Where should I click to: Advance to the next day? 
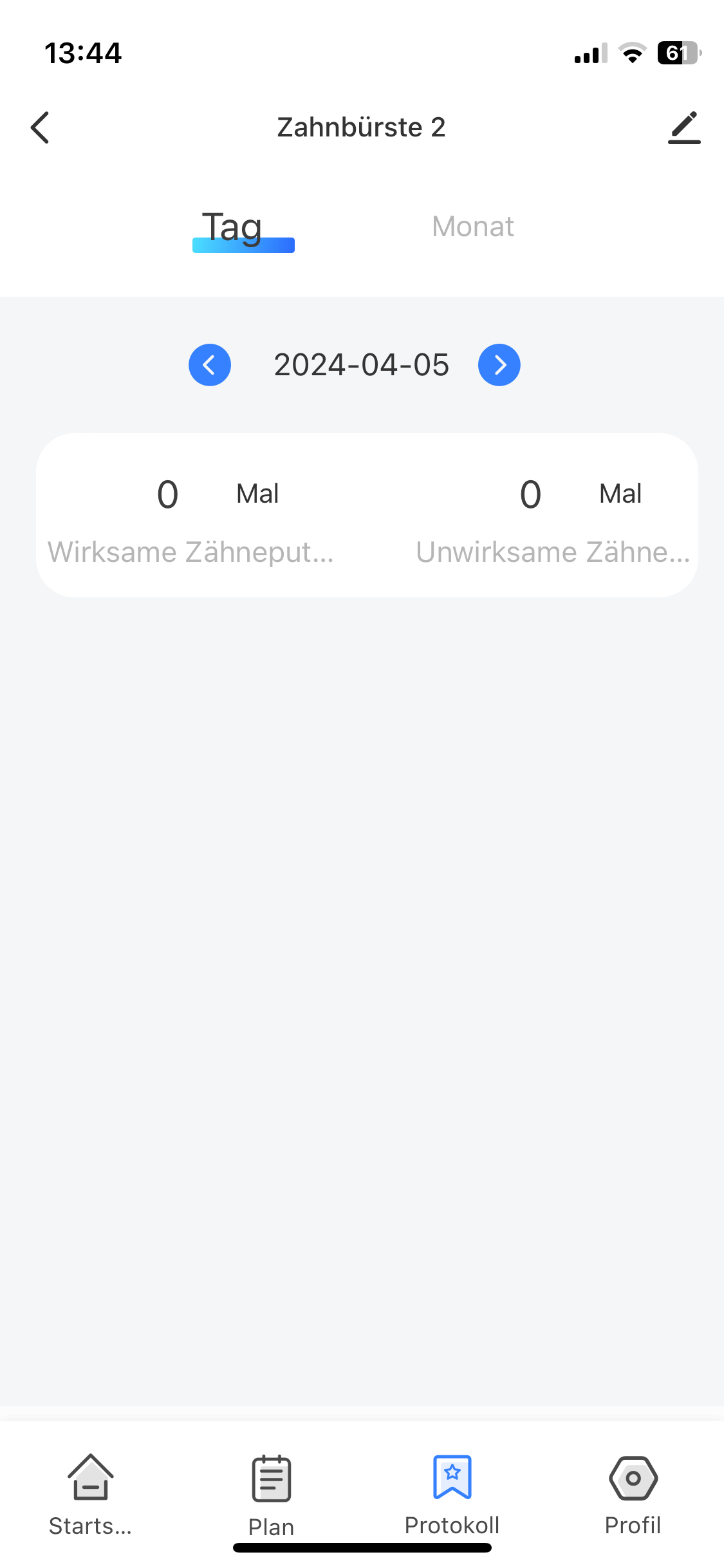coord(499,365)
